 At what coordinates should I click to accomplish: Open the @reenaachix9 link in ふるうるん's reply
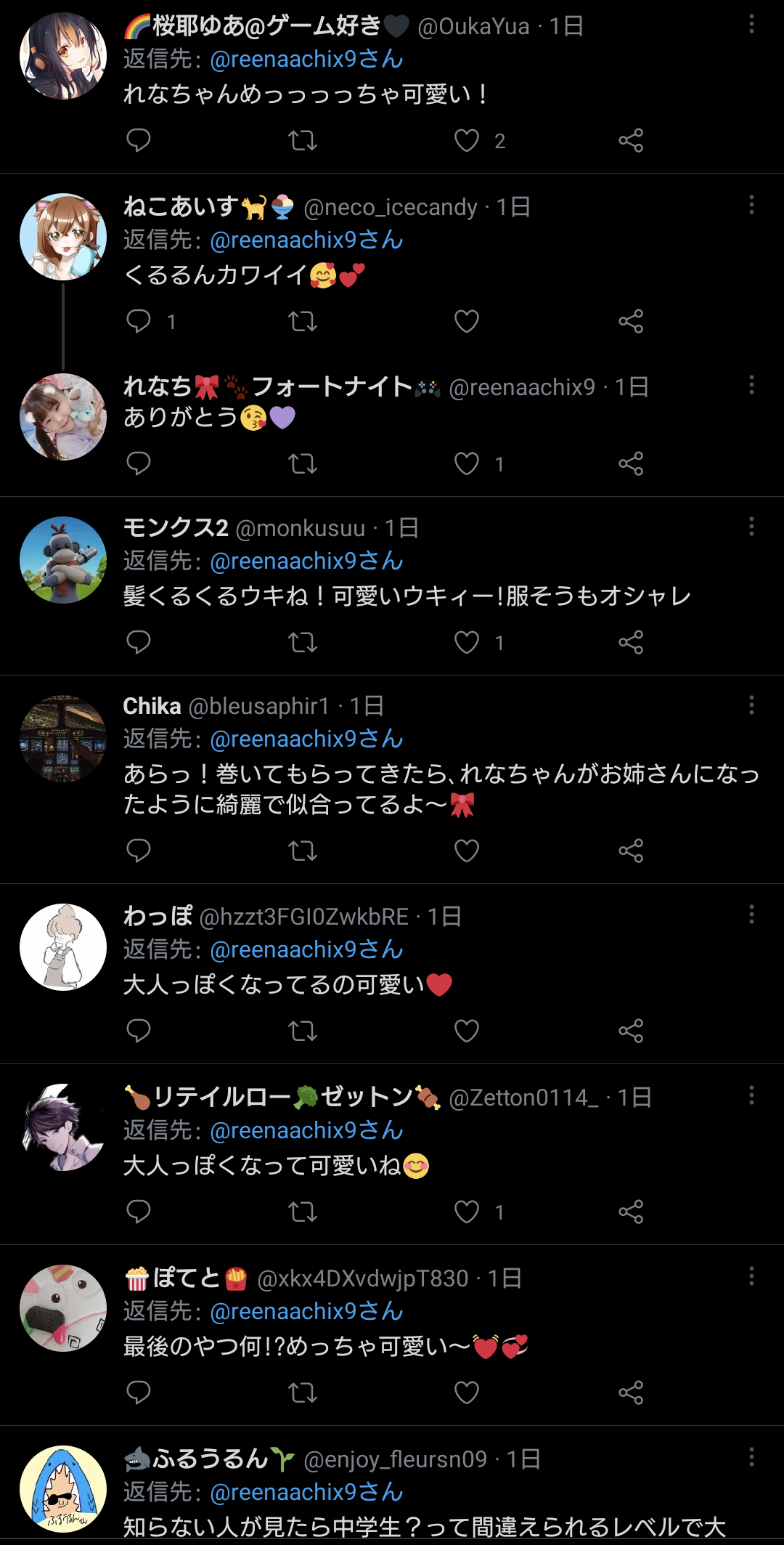point(306,1492)
